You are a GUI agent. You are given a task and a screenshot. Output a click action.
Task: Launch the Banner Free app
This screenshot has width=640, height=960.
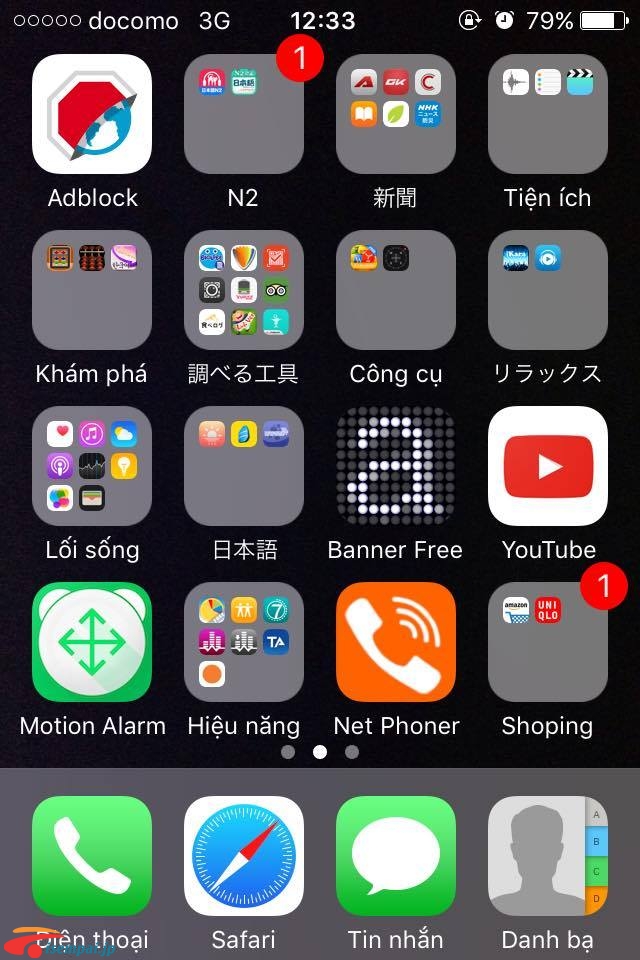click(396, 466)
